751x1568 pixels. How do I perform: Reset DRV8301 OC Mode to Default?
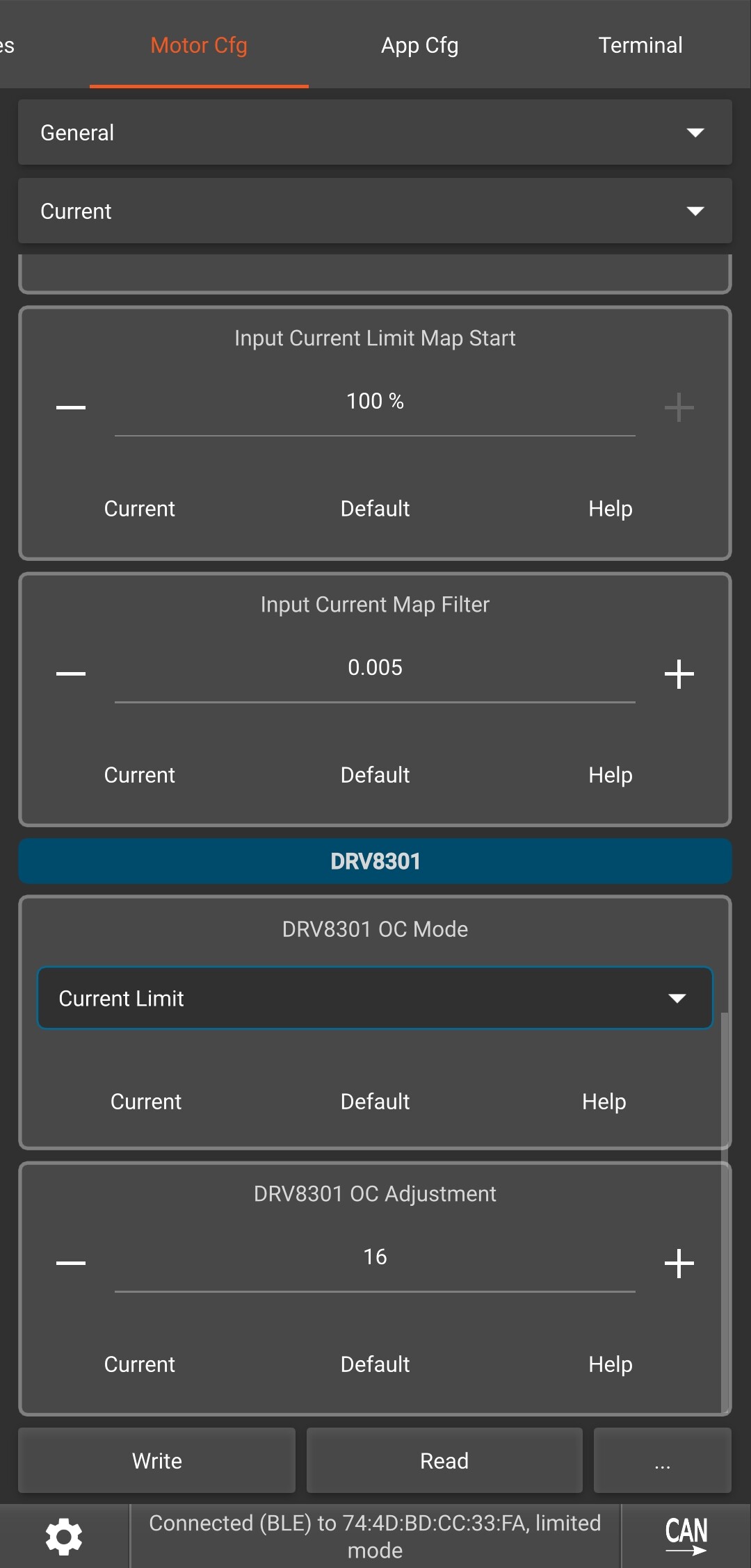pyautogui.click(x=375, y=1102)
